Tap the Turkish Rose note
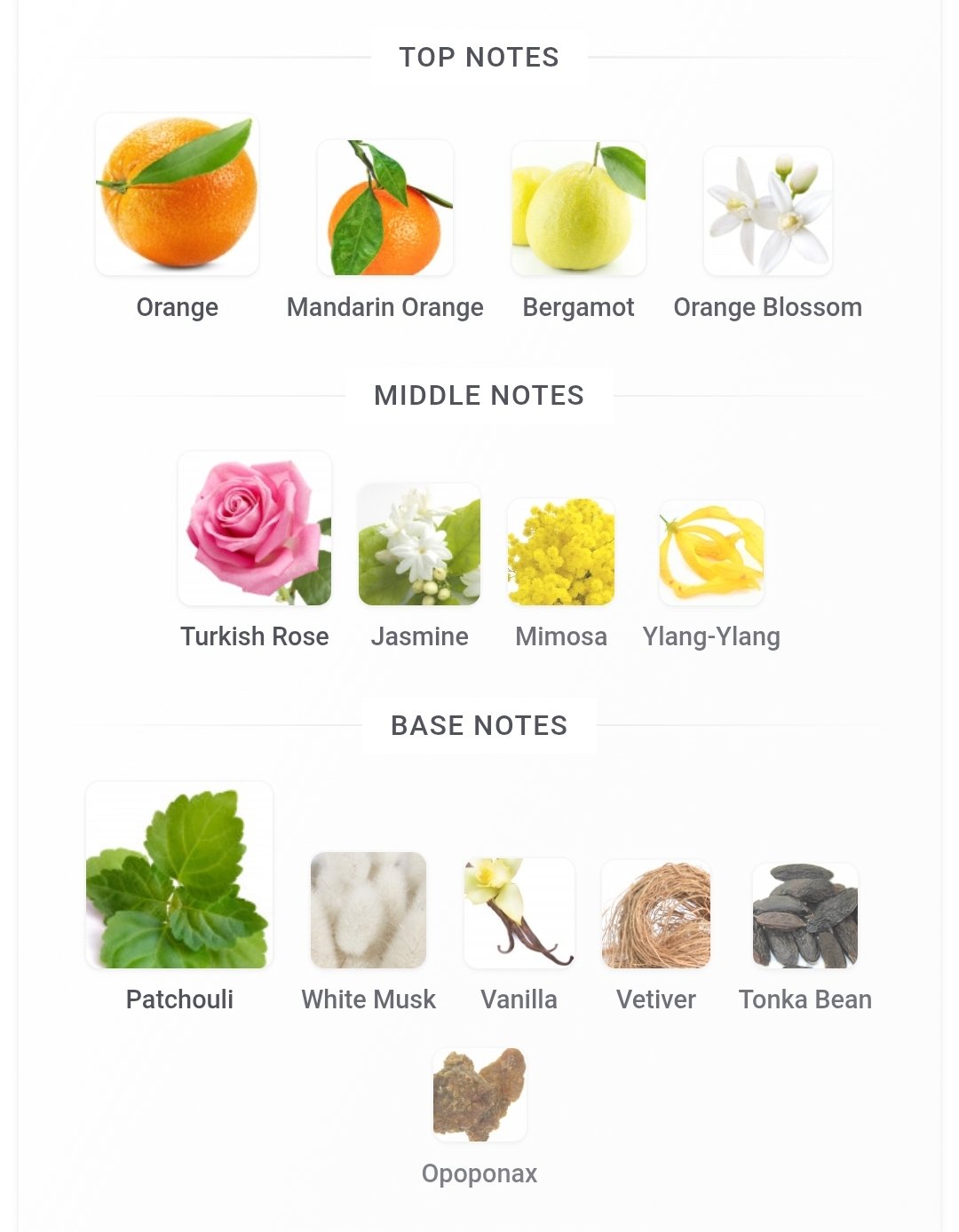Image resolution: width=959 pixels, height=1232 pixels. (255, 529)
